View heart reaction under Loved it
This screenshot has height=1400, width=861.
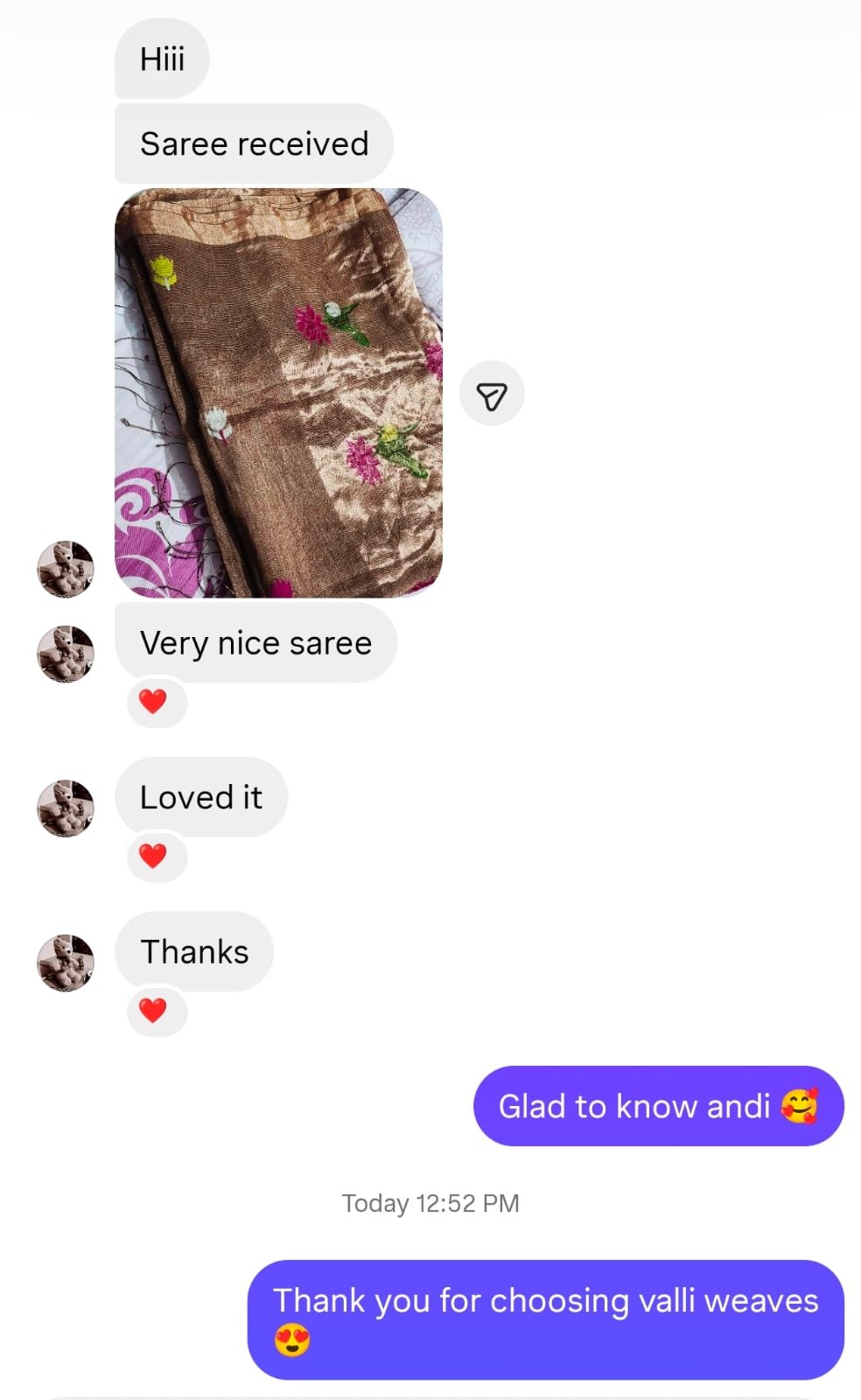[154, 856]
